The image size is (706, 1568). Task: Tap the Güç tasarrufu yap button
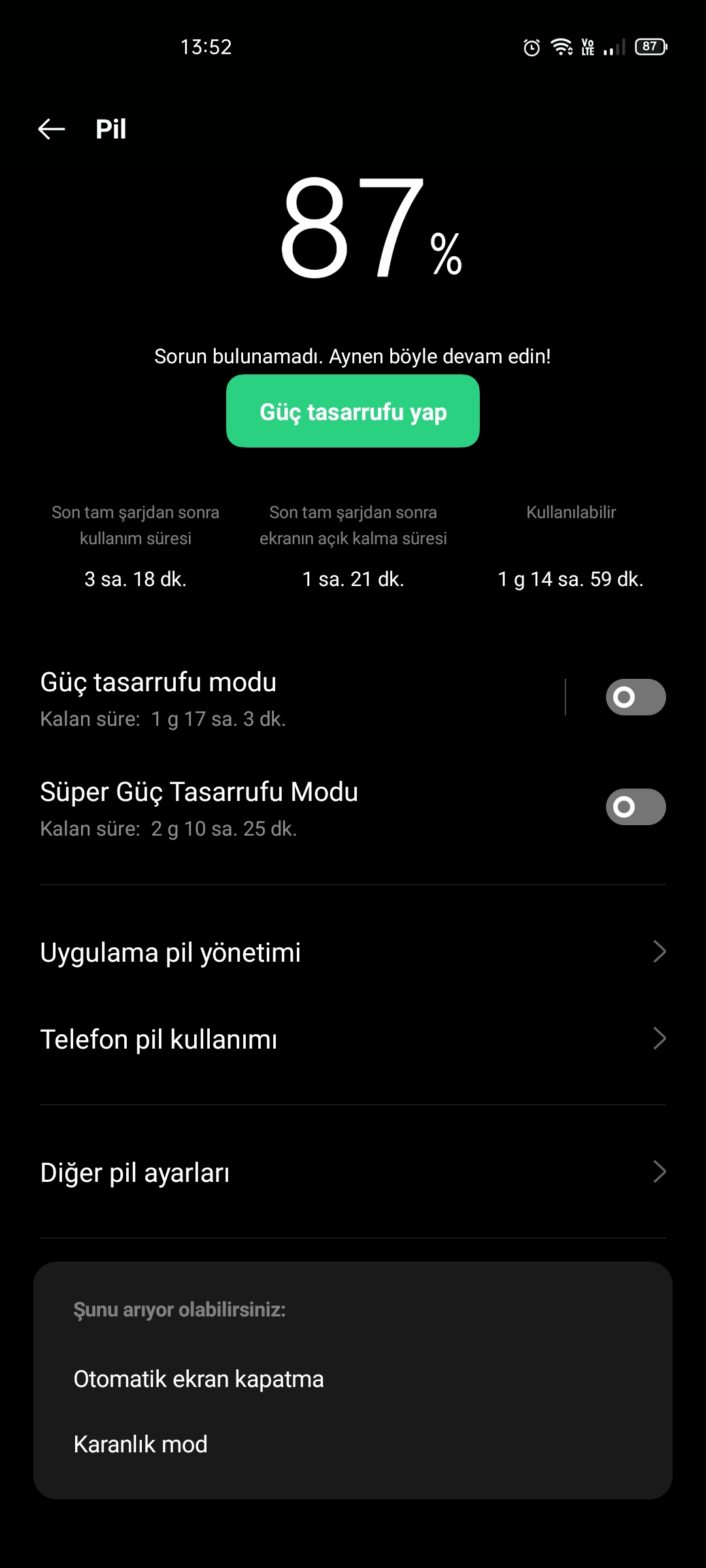click(353, 411)
